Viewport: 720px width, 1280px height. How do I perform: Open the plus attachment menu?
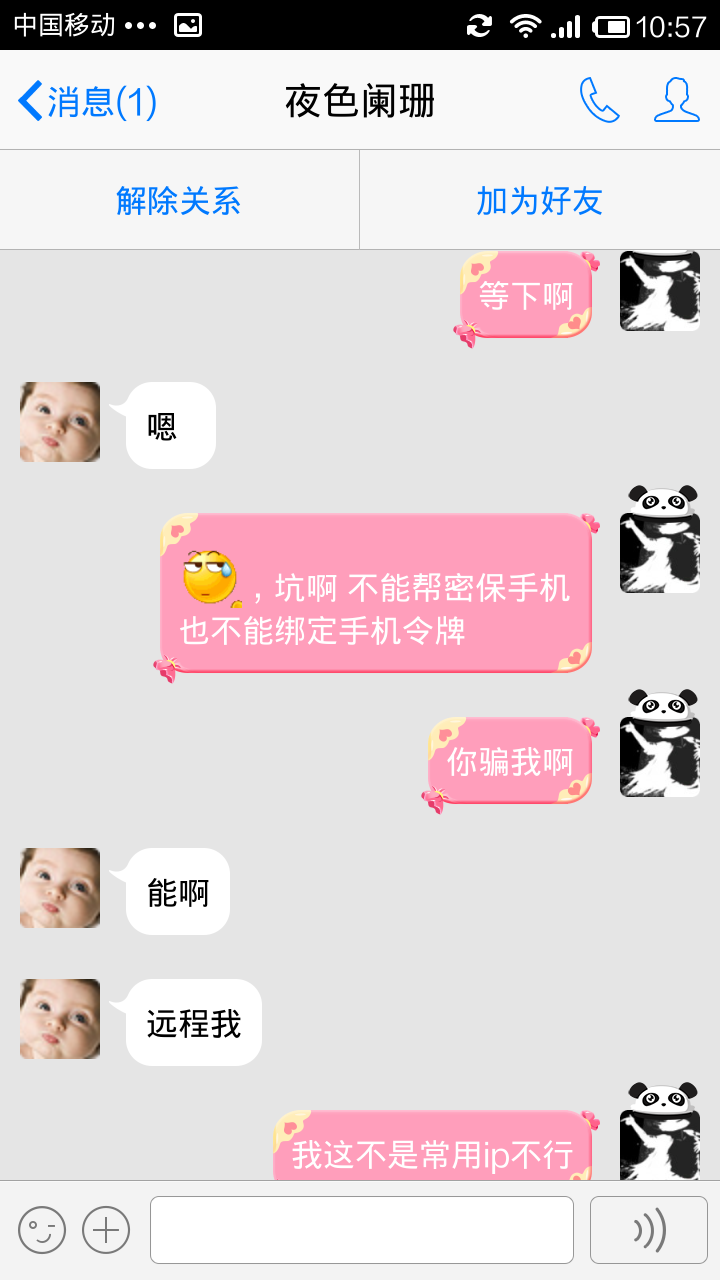pos(106,1230)
